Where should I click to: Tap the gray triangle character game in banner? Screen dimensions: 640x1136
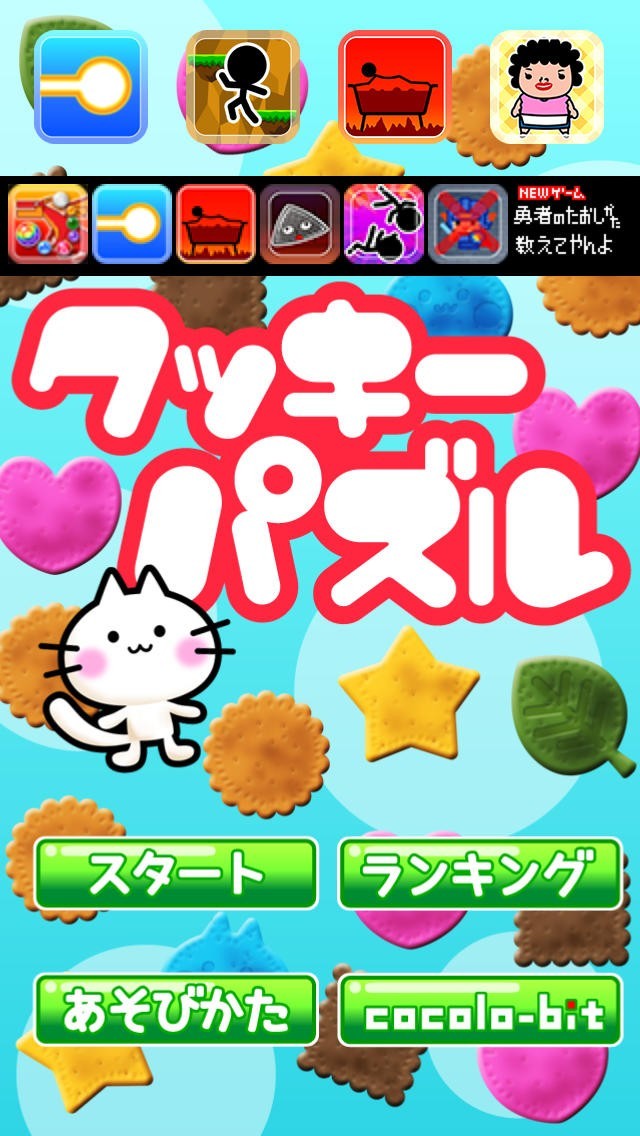coord(300,224)
